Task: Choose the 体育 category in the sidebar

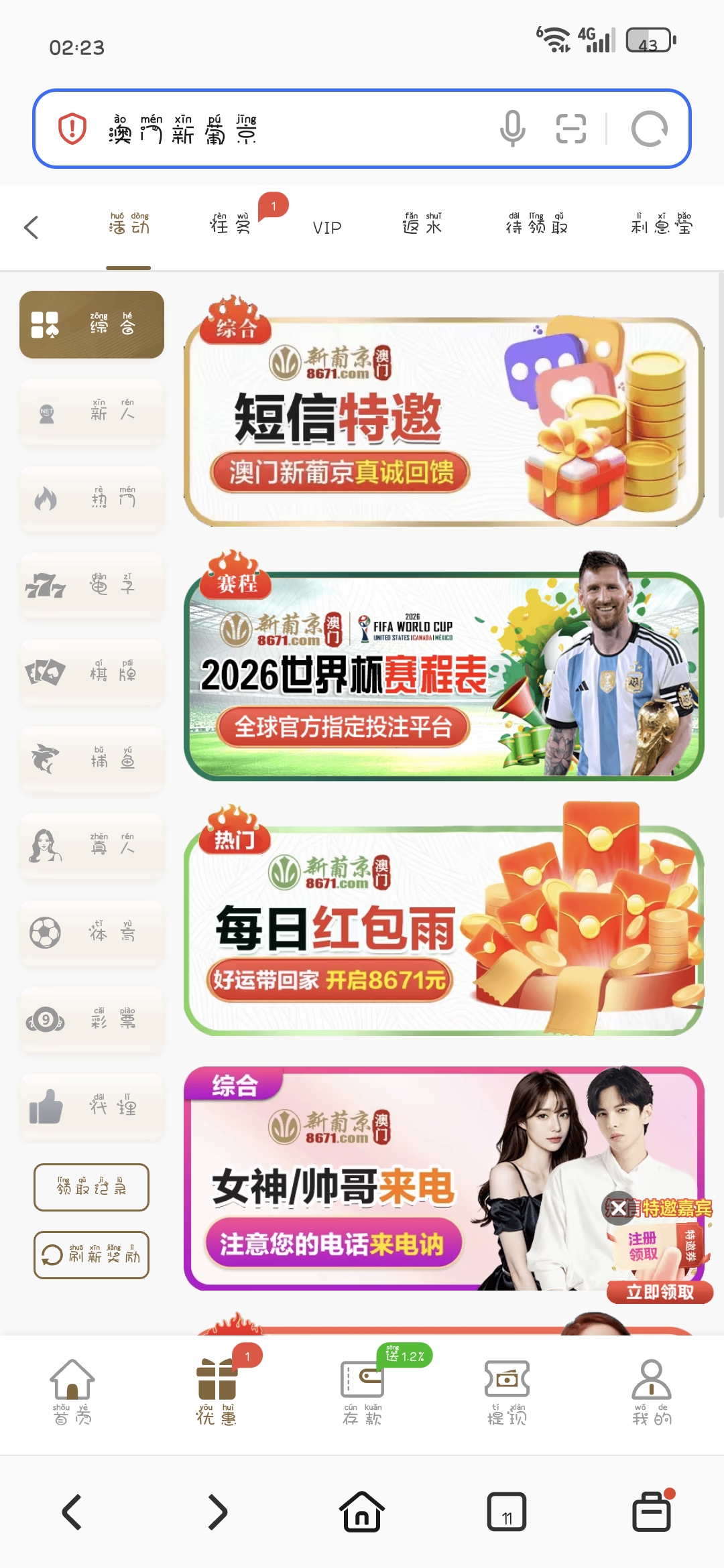Action: point(92,932)
